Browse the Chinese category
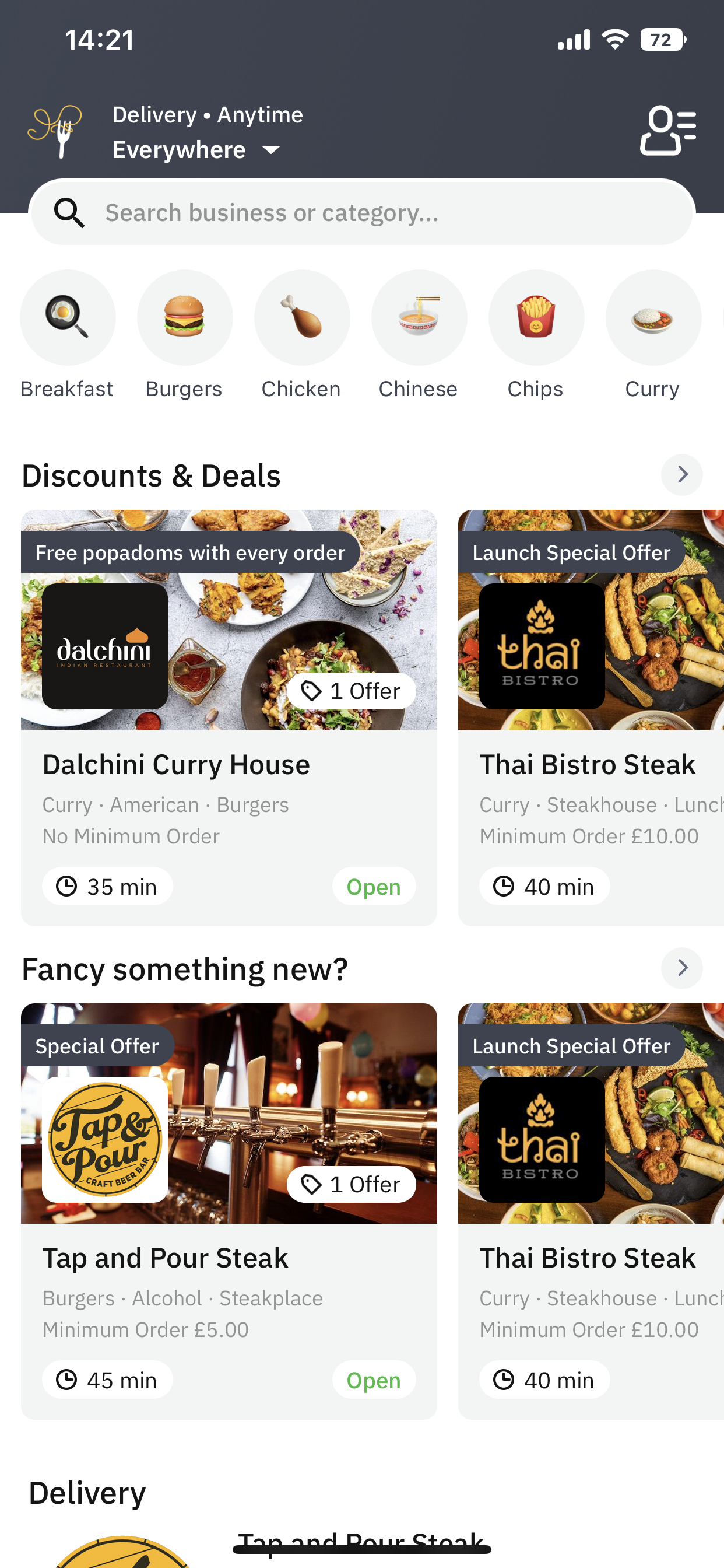Image resolution: width=724 pixels, height=1568 pixels. pyautogui.click(x=419, y=318)
